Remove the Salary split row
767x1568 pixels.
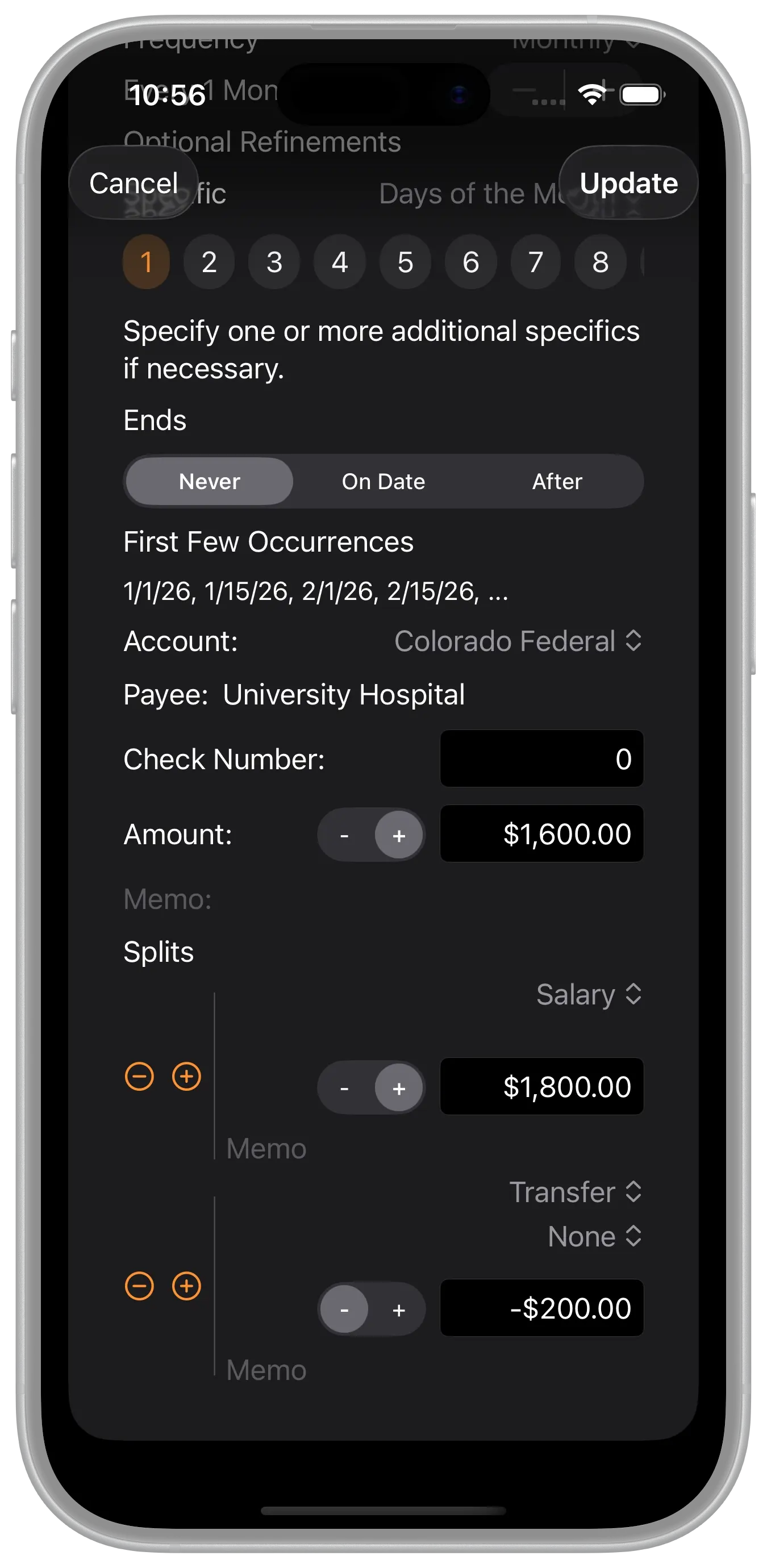(x=139, y=1076)
